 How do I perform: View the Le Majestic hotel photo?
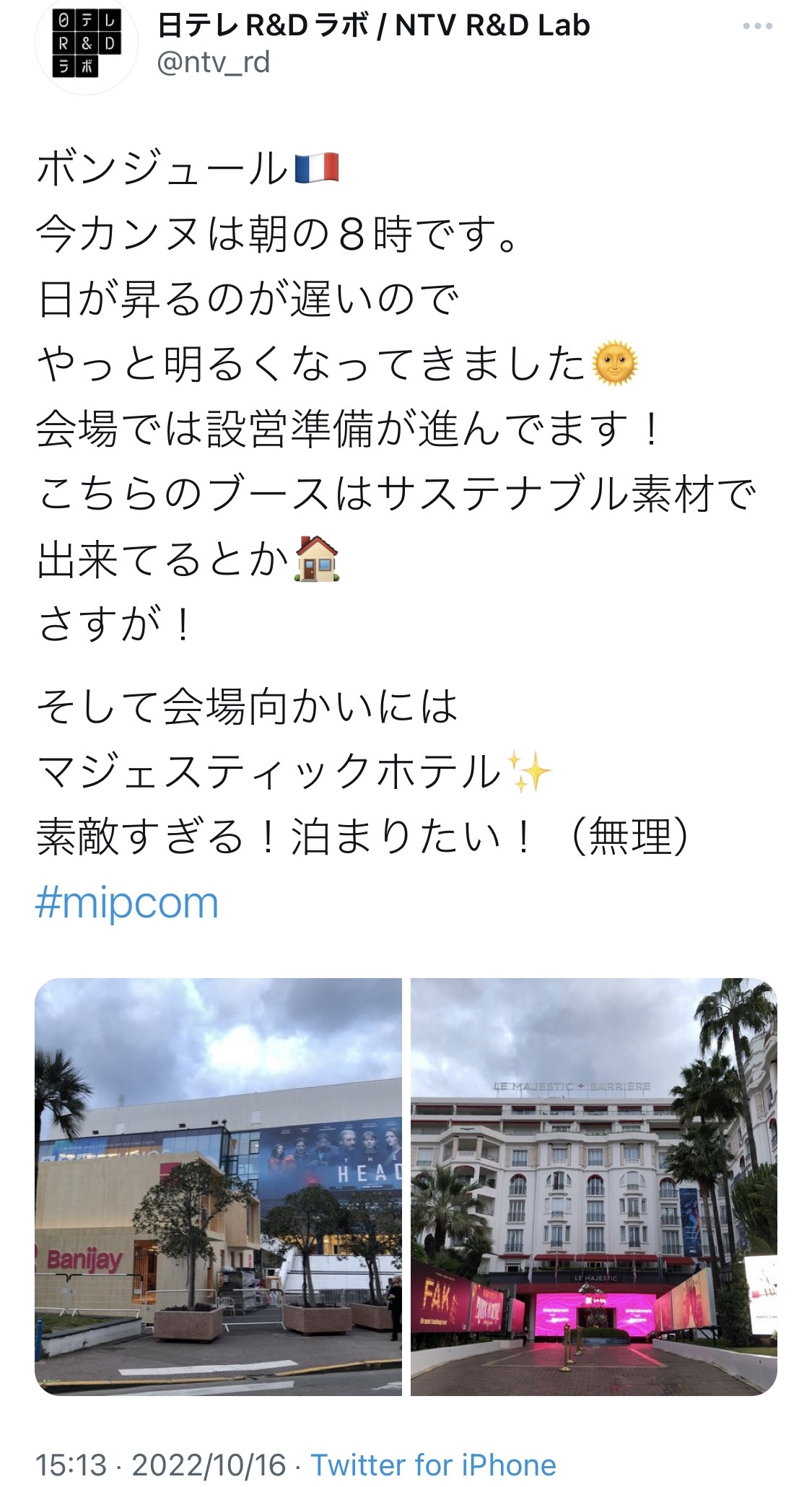point(594,1187)
